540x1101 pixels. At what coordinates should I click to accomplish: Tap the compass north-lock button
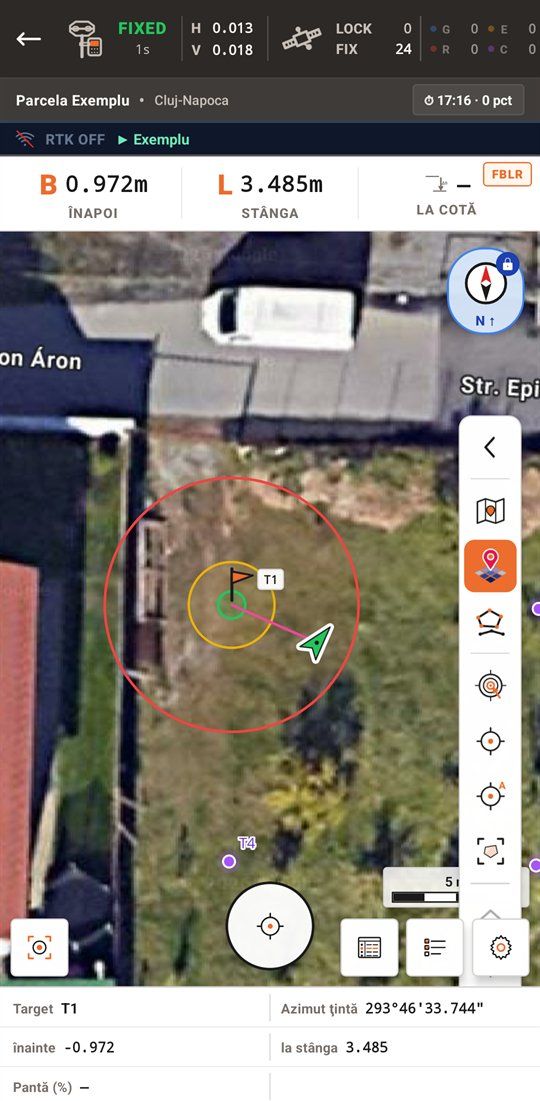pos(485,290)
